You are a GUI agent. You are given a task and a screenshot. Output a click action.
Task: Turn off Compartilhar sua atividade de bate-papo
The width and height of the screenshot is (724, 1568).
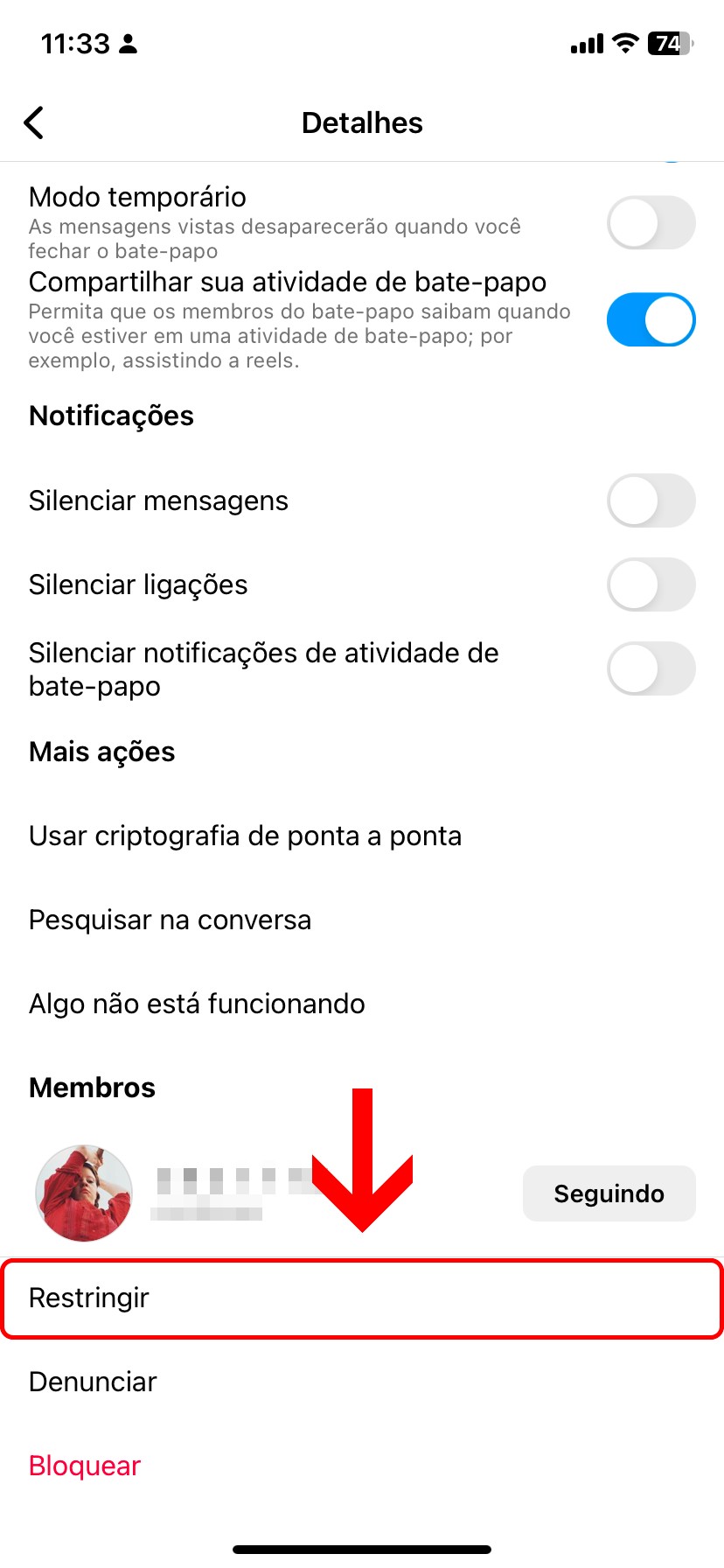pyautogui.click(x=651, y=319)
